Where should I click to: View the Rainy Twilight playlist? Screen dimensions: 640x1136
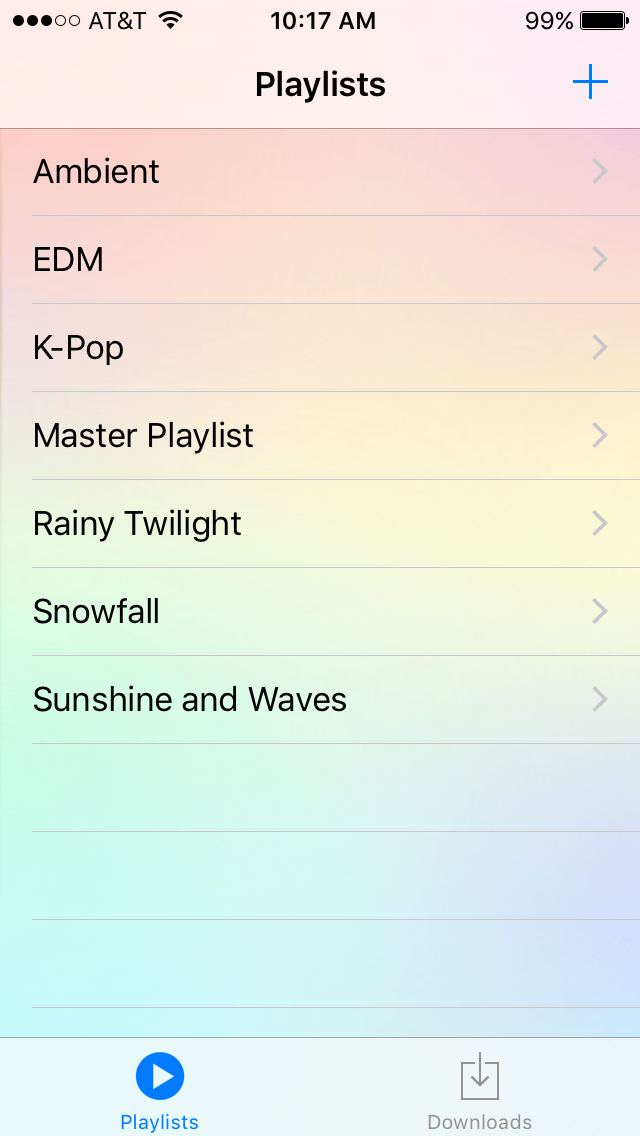[320, 524]
